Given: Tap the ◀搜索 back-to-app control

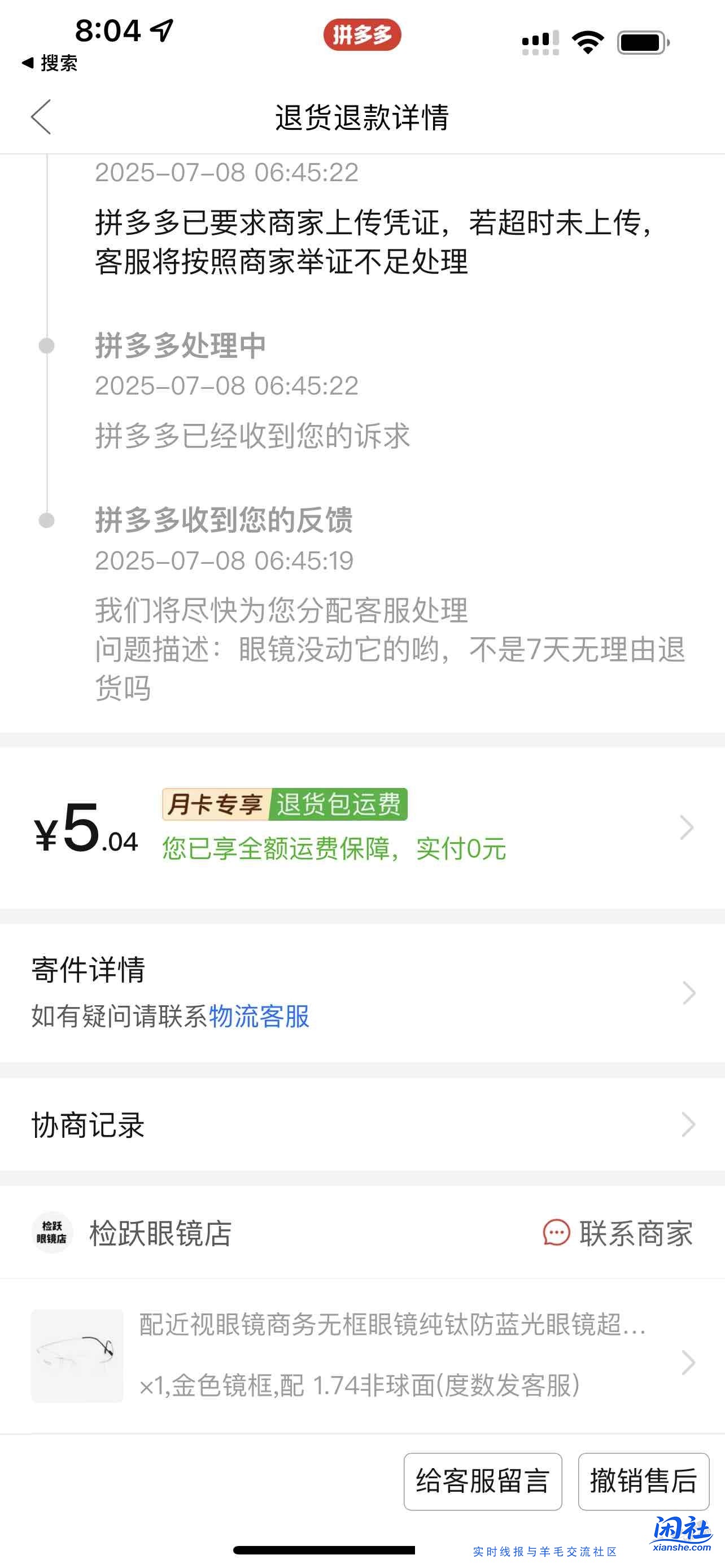Looking at the screenshot, I should [x=47, y=63].
